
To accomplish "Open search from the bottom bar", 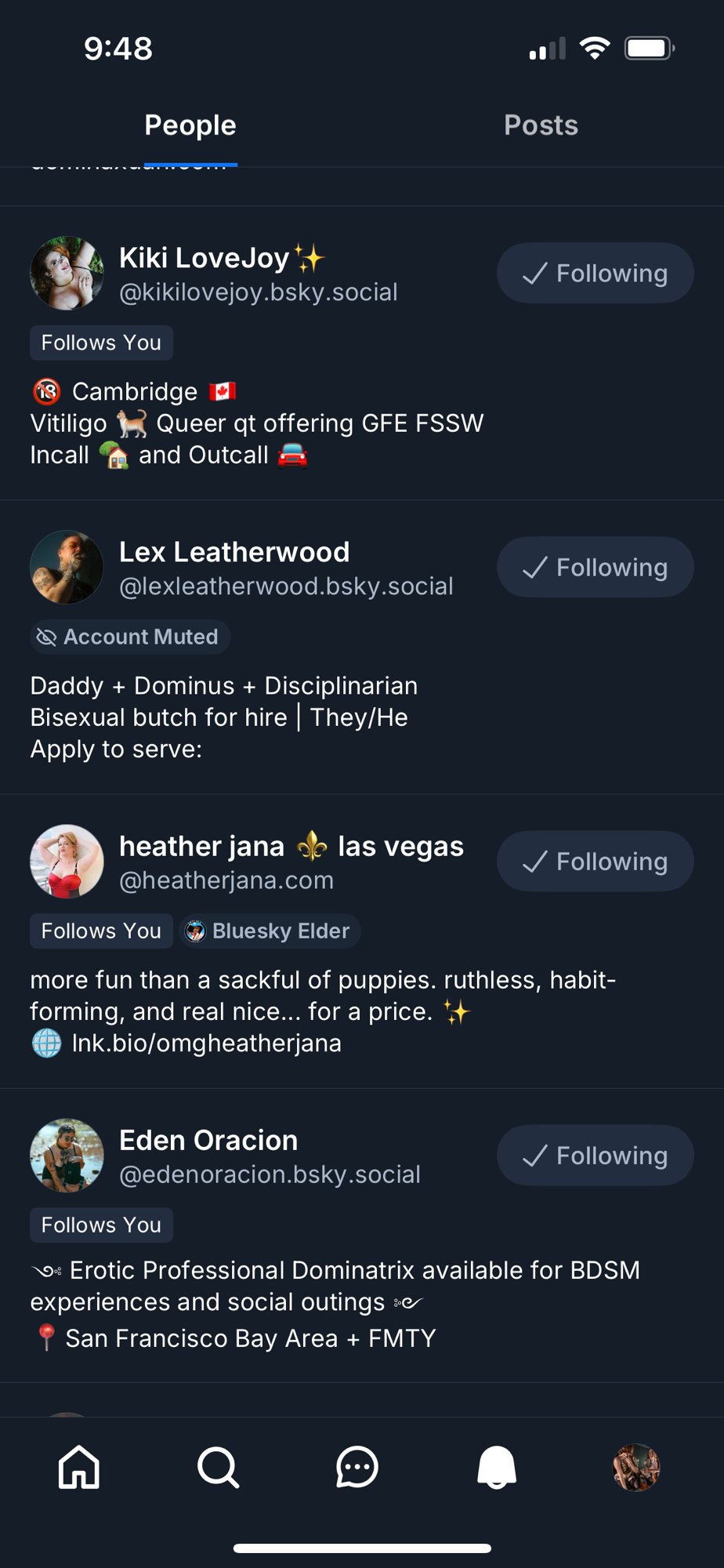I will coord(218,1467).
